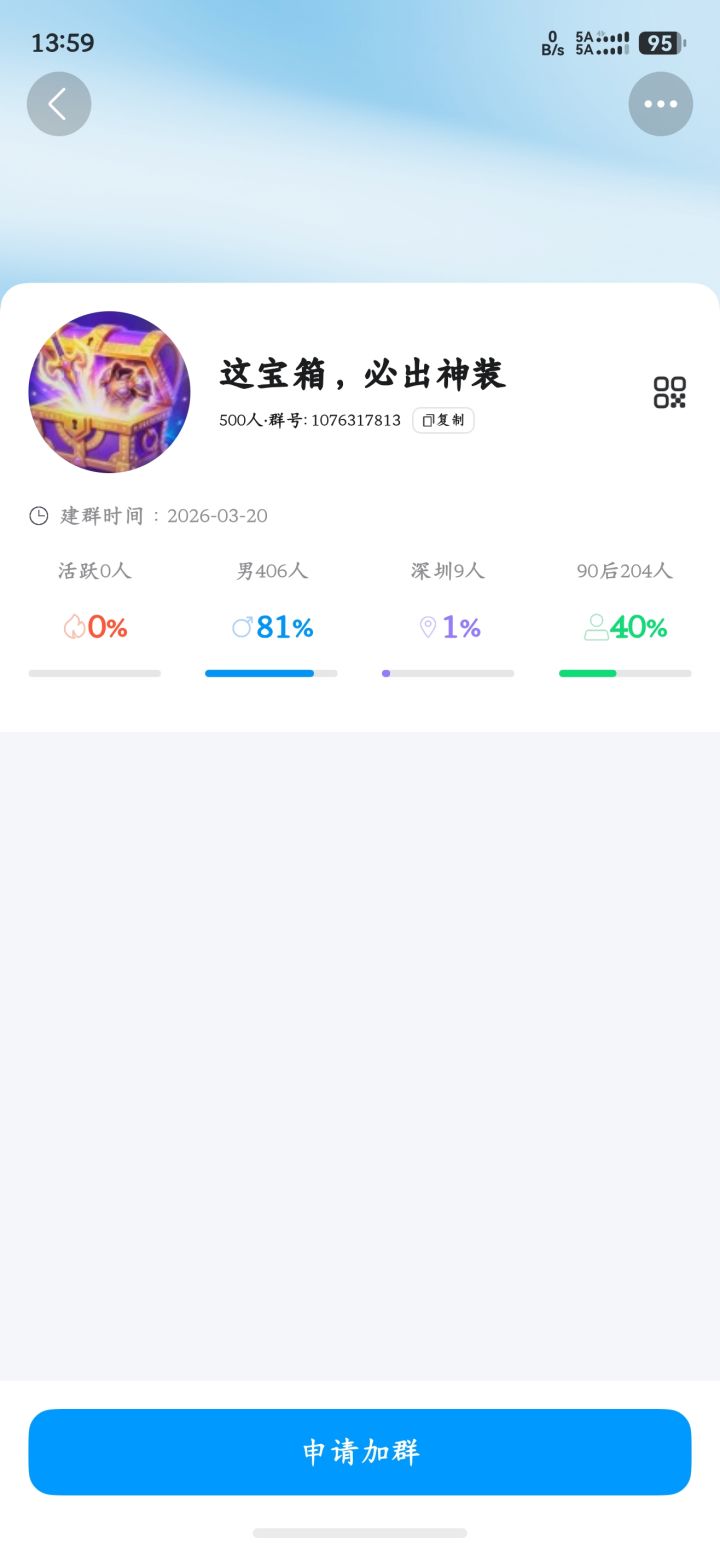Tap the location pin icon beside 1%
This screenshot has height=1549, width=720.
(427, 625)
